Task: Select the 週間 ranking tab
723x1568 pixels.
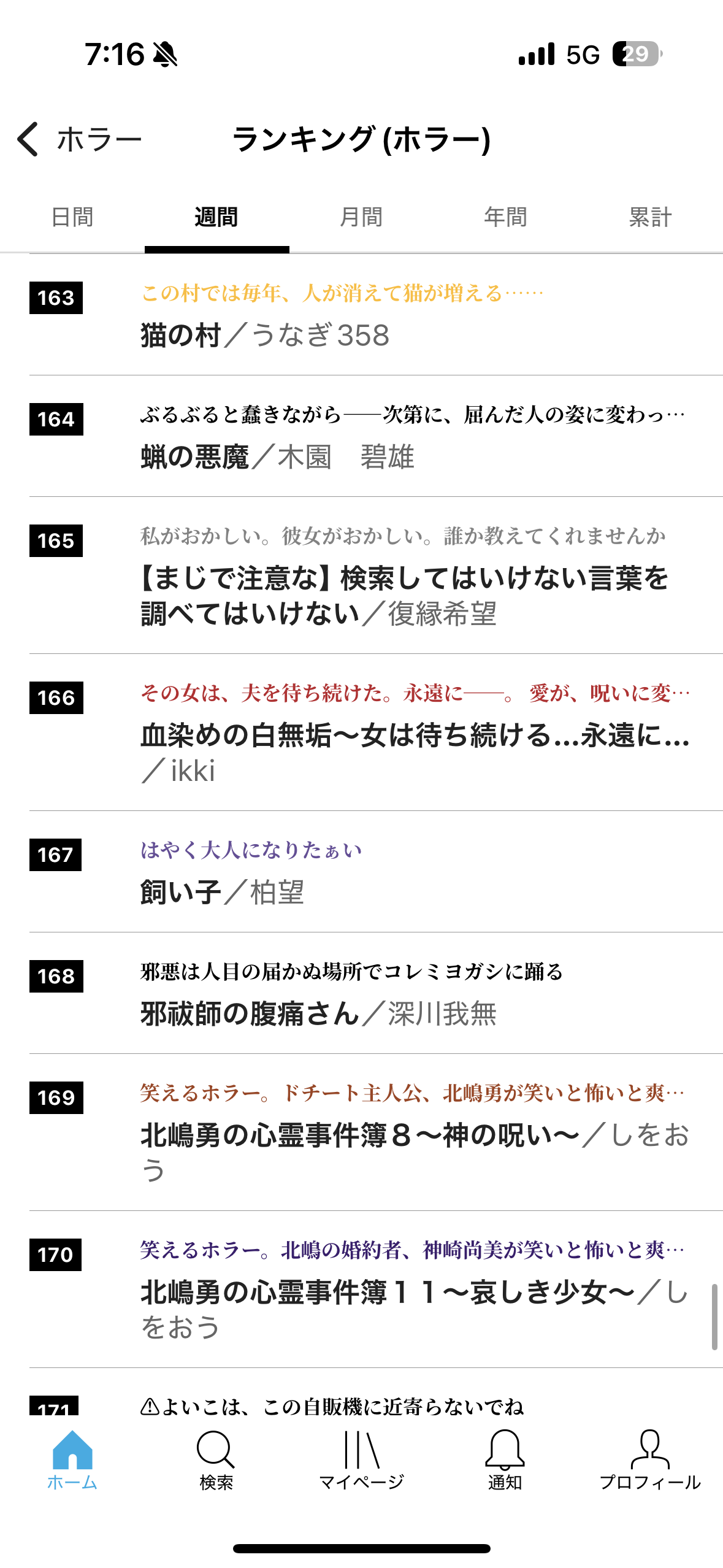Action: [216, 217]
